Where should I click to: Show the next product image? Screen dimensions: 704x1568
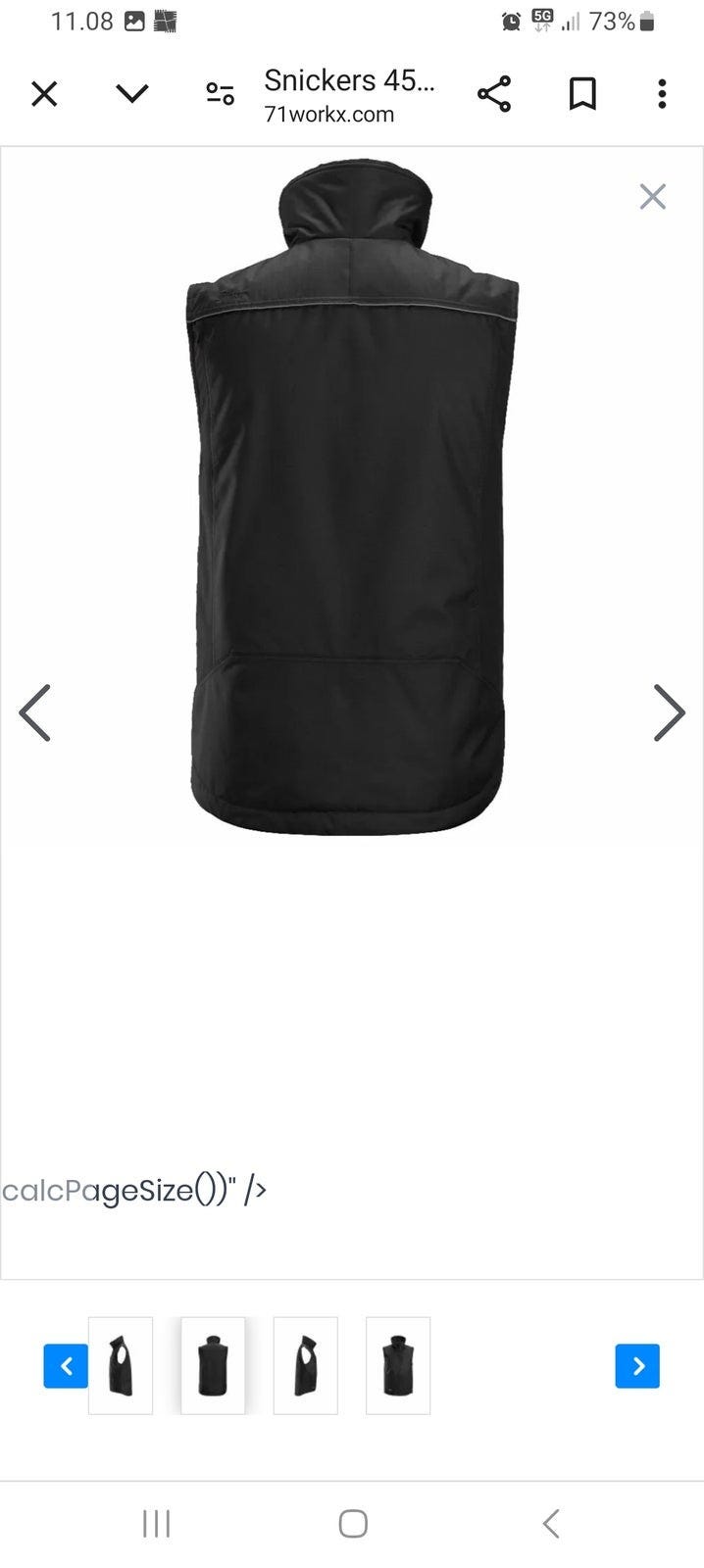coord(669,712)
